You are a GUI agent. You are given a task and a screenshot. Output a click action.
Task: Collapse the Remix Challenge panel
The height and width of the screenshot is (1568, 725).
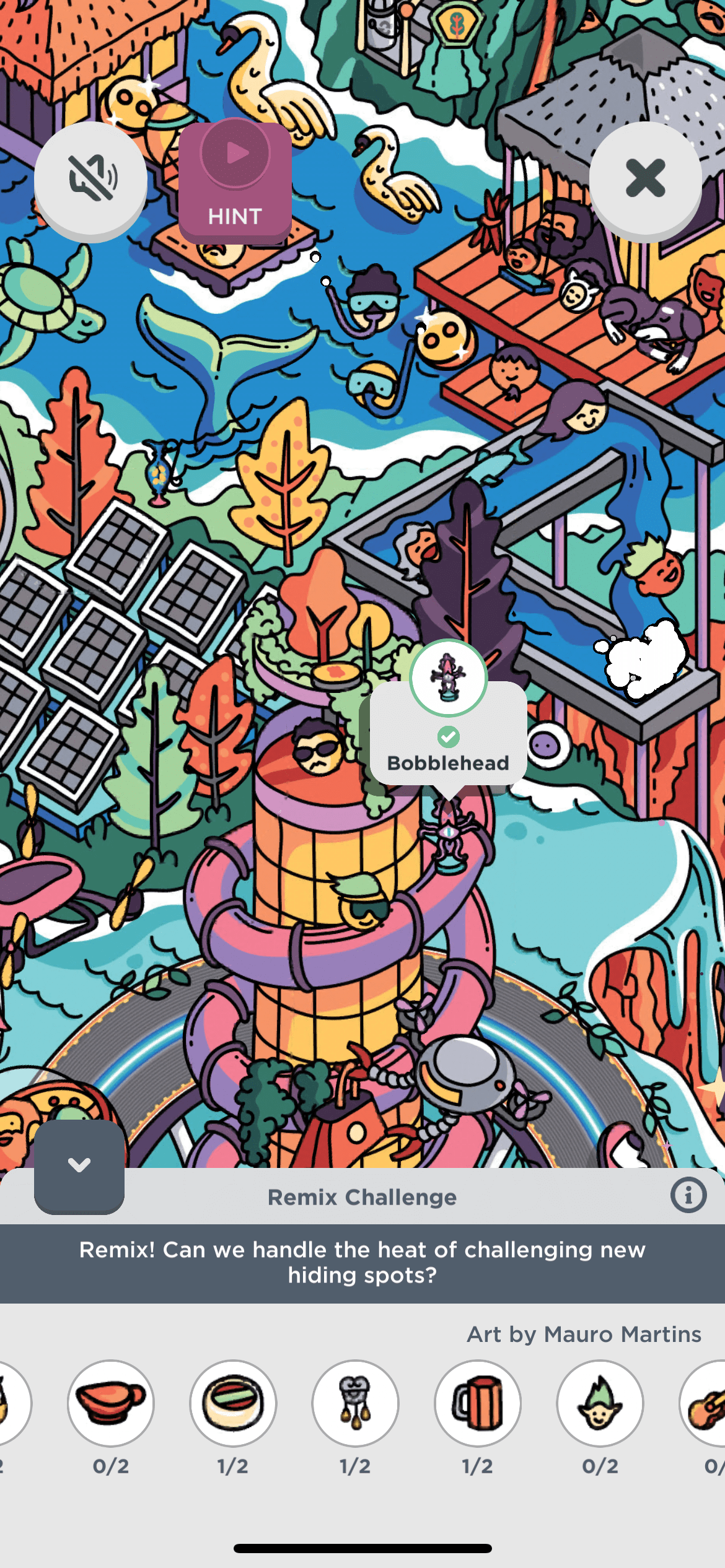pyautogui.click(x=79, y=1165)
